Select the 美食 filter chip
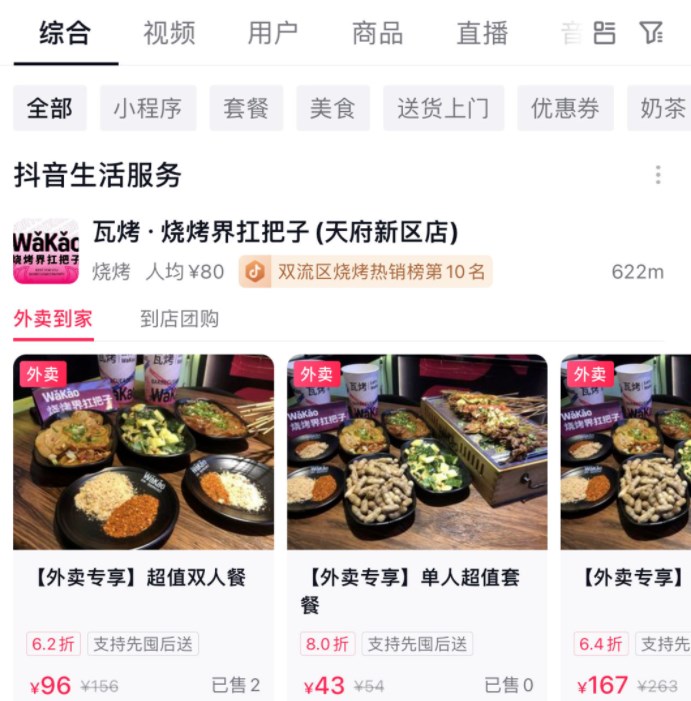691x701 pixels. point(333,108)
